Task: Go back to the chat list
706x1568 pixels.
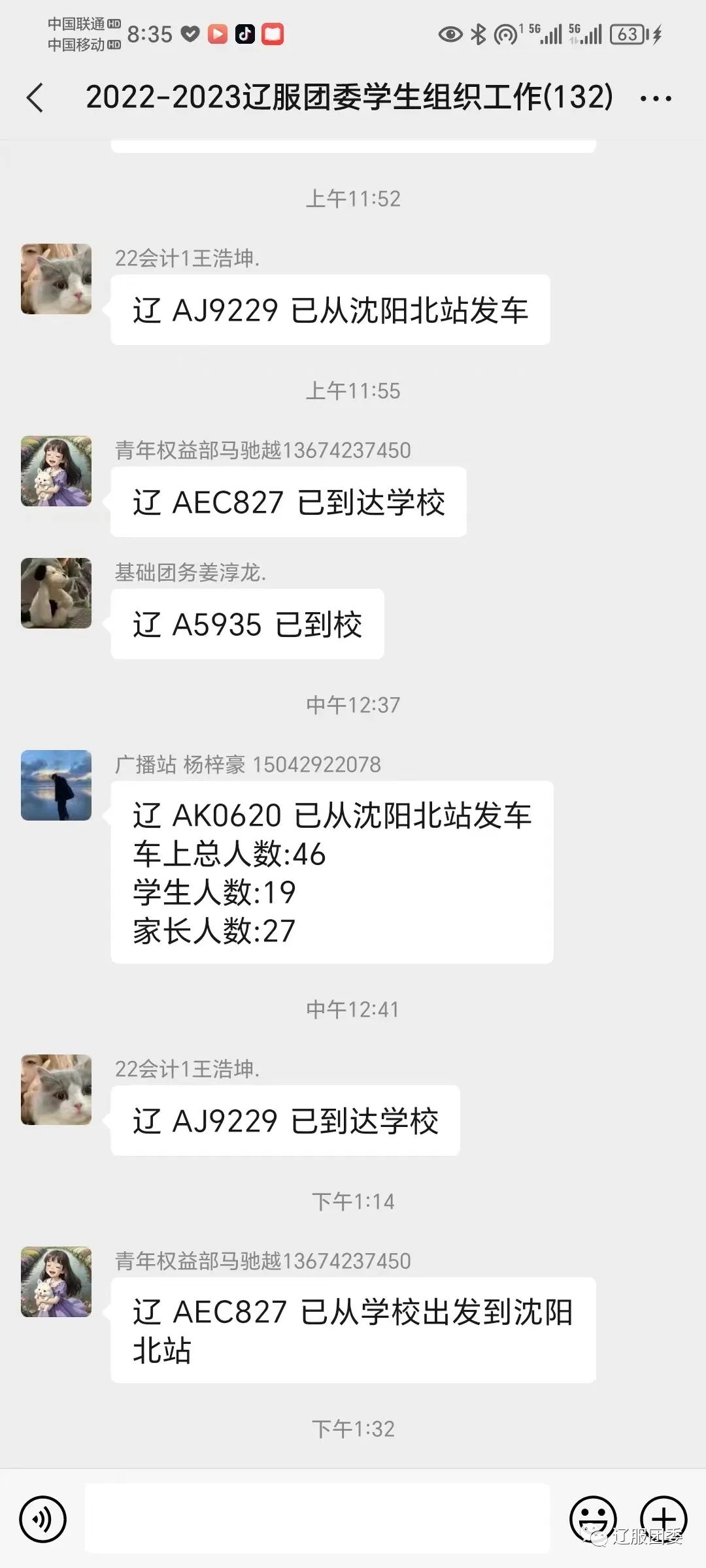Action: (x=35, y=98)
